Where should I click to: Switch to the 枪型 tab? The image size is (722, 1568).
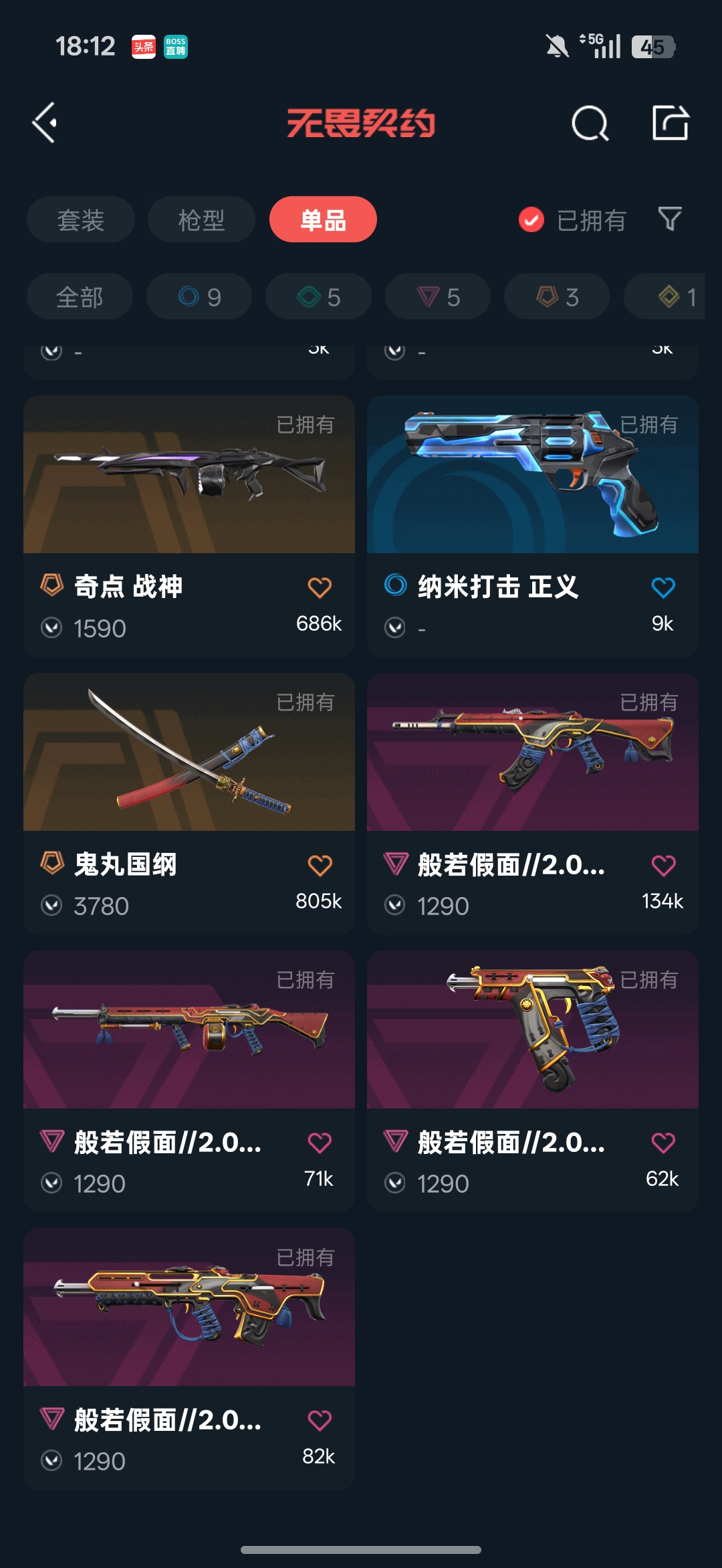pos(201,219)
